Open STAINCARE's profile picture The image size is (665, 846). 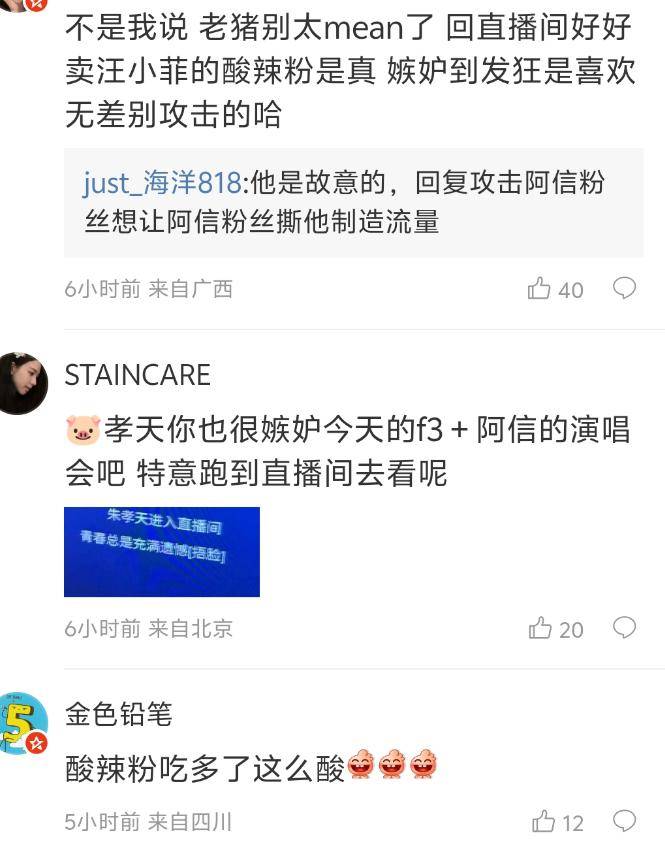24,383
